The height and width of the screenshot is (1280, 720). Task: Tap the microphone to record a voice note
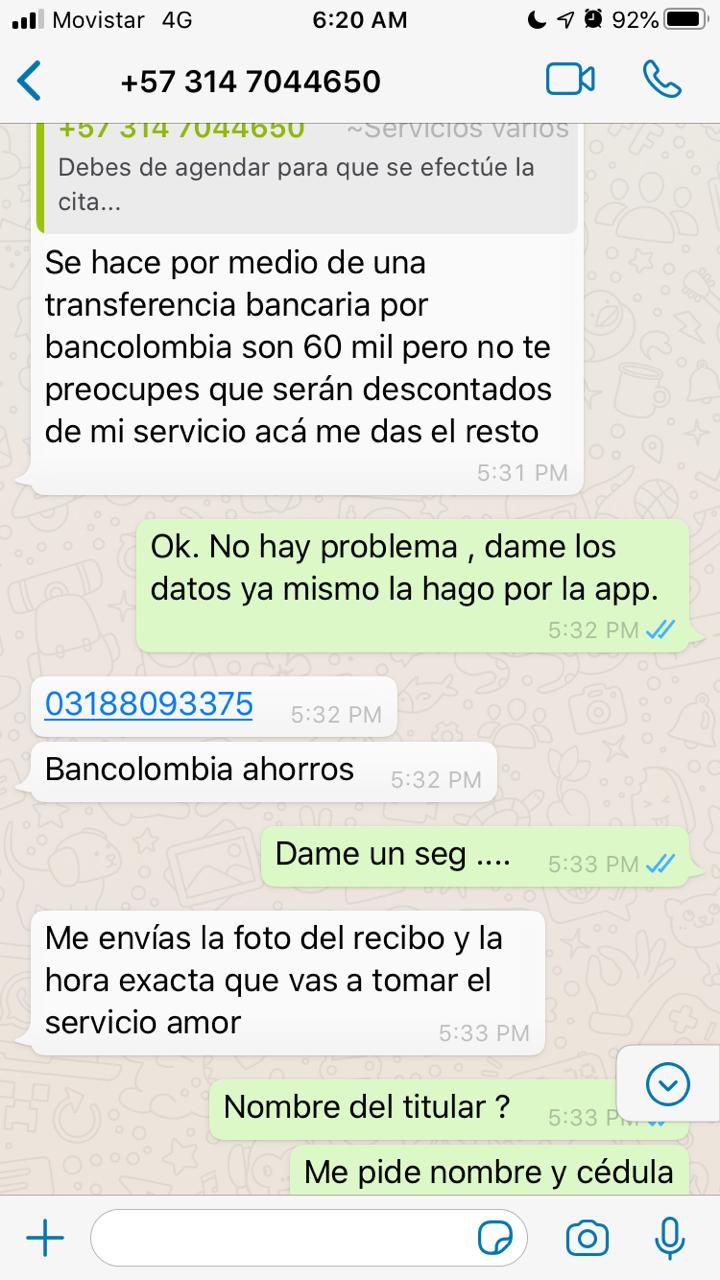pyautogui.click(x=669, y=1239)
